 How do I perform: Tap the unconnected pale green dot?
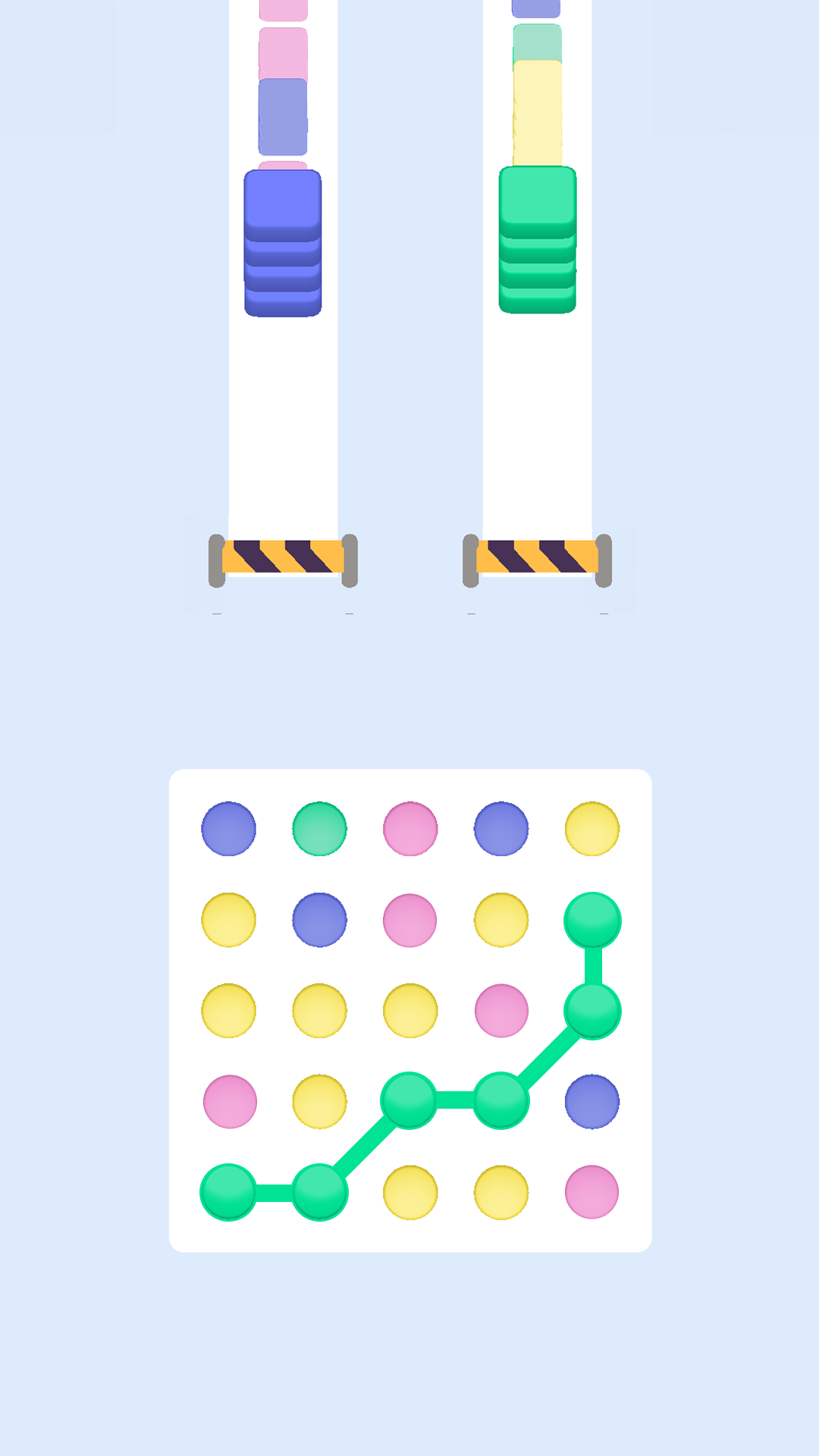(x=319, y=829)
